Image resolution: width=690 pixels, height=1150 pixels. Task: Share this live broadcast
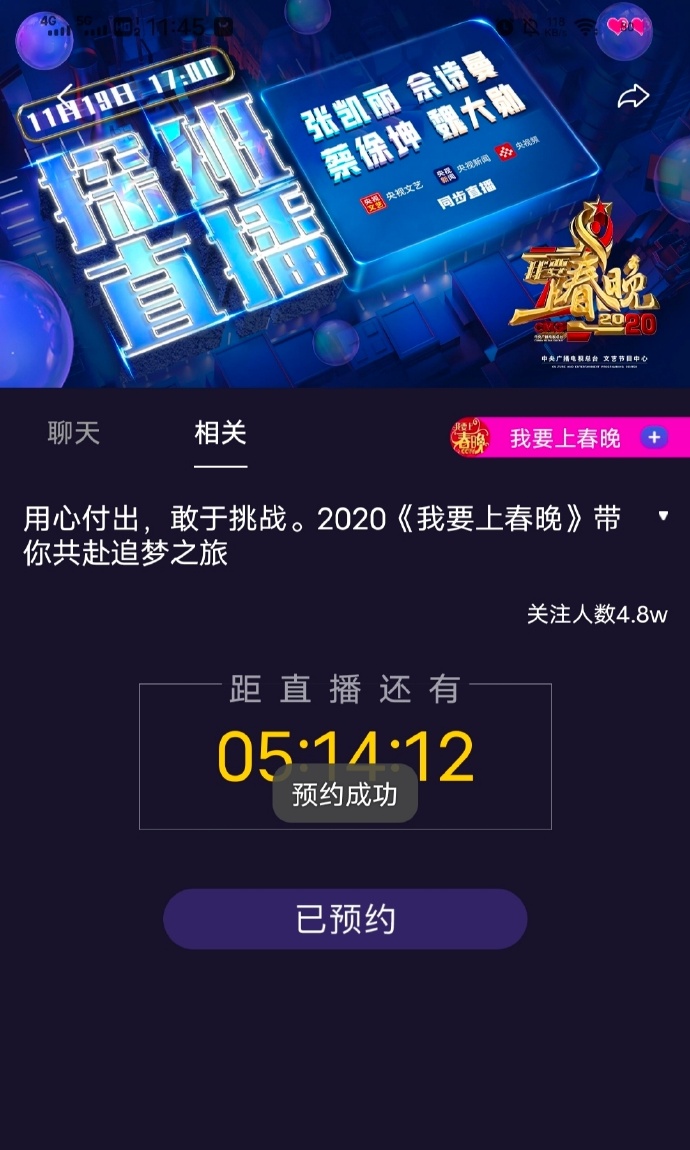pos(633,96)
